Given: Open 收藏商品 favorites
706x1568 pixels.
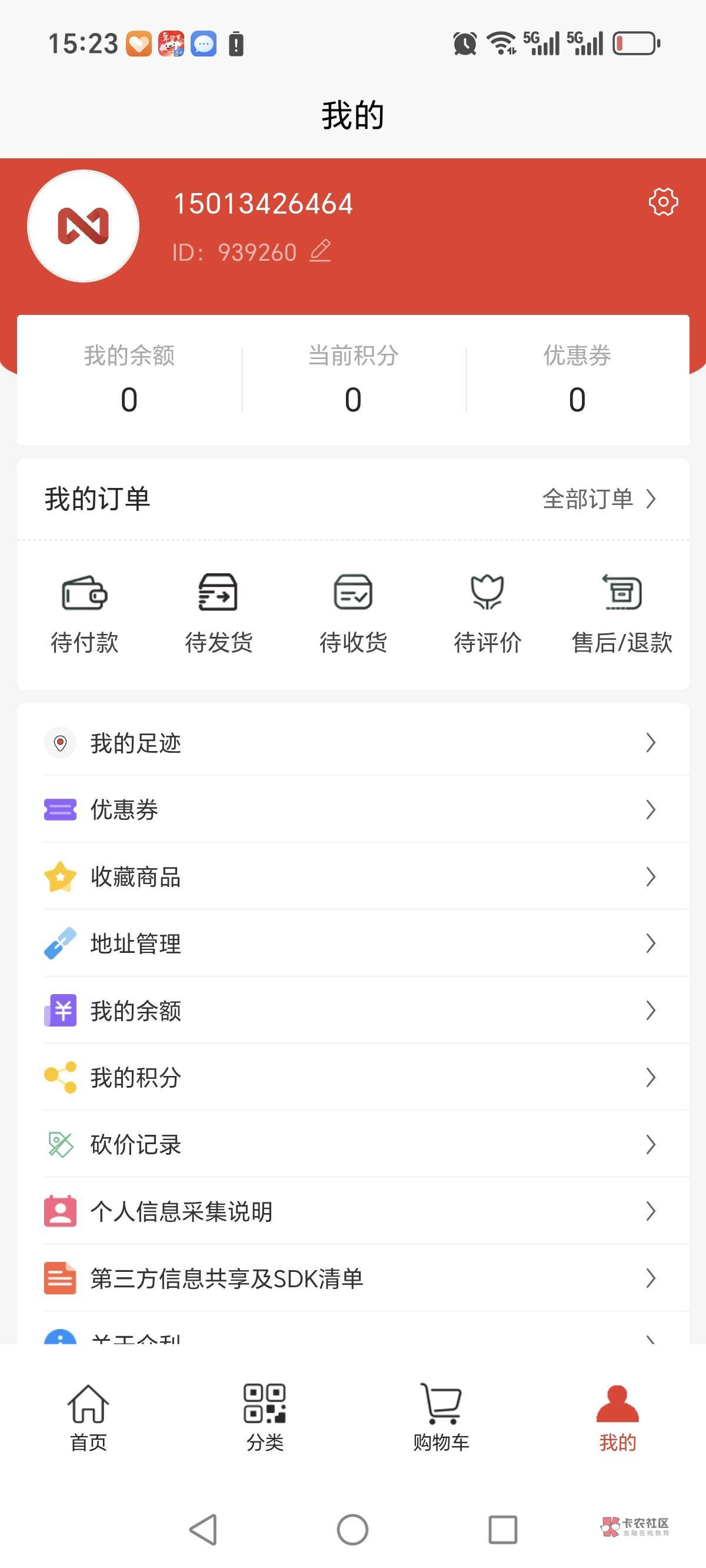Looking at the screenshot, I should pos(353,876).
